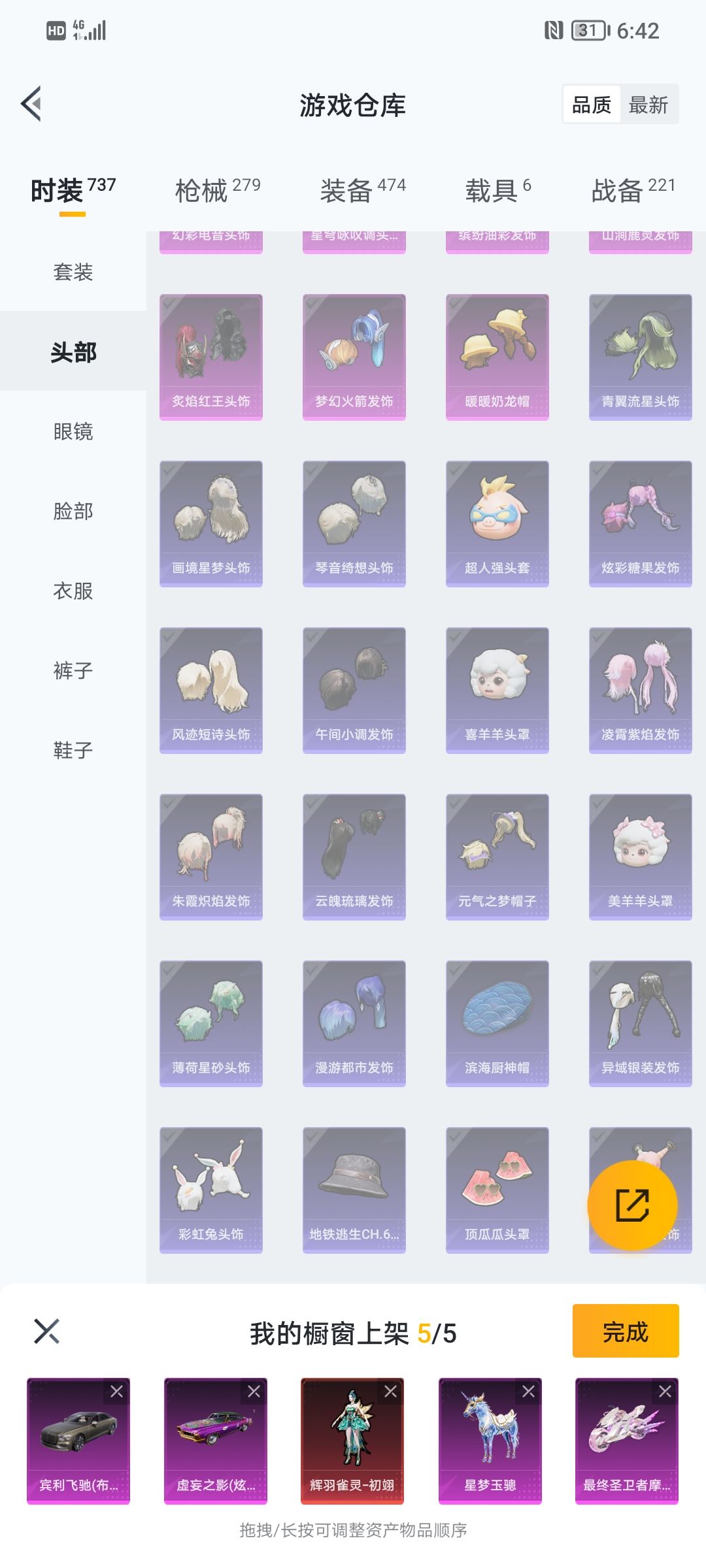Choose the 超人强头套 item
Viewport: 706px width, 1568px height.
(x=497, y=523)
